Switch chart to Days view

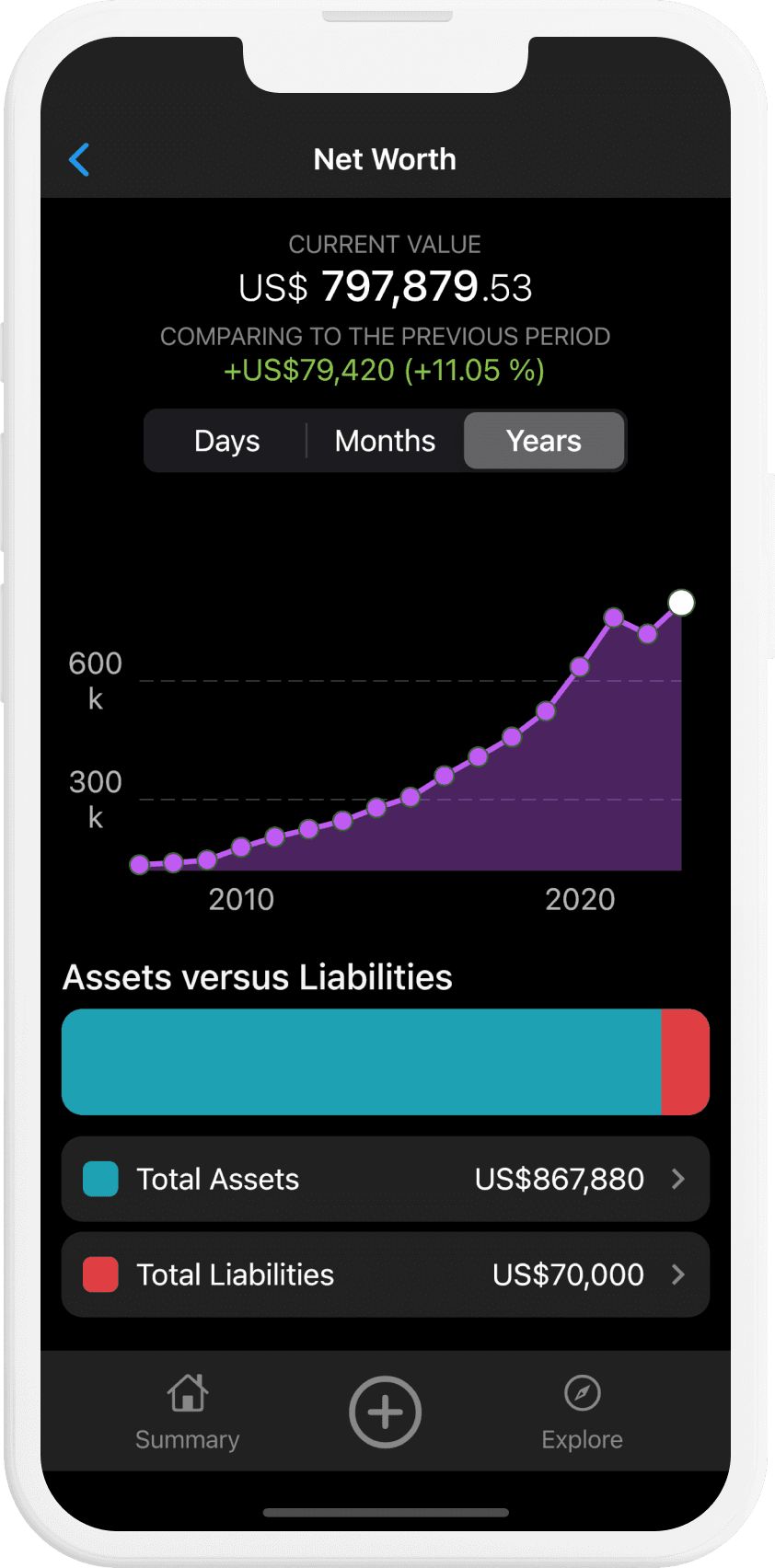tap(226, 441)
